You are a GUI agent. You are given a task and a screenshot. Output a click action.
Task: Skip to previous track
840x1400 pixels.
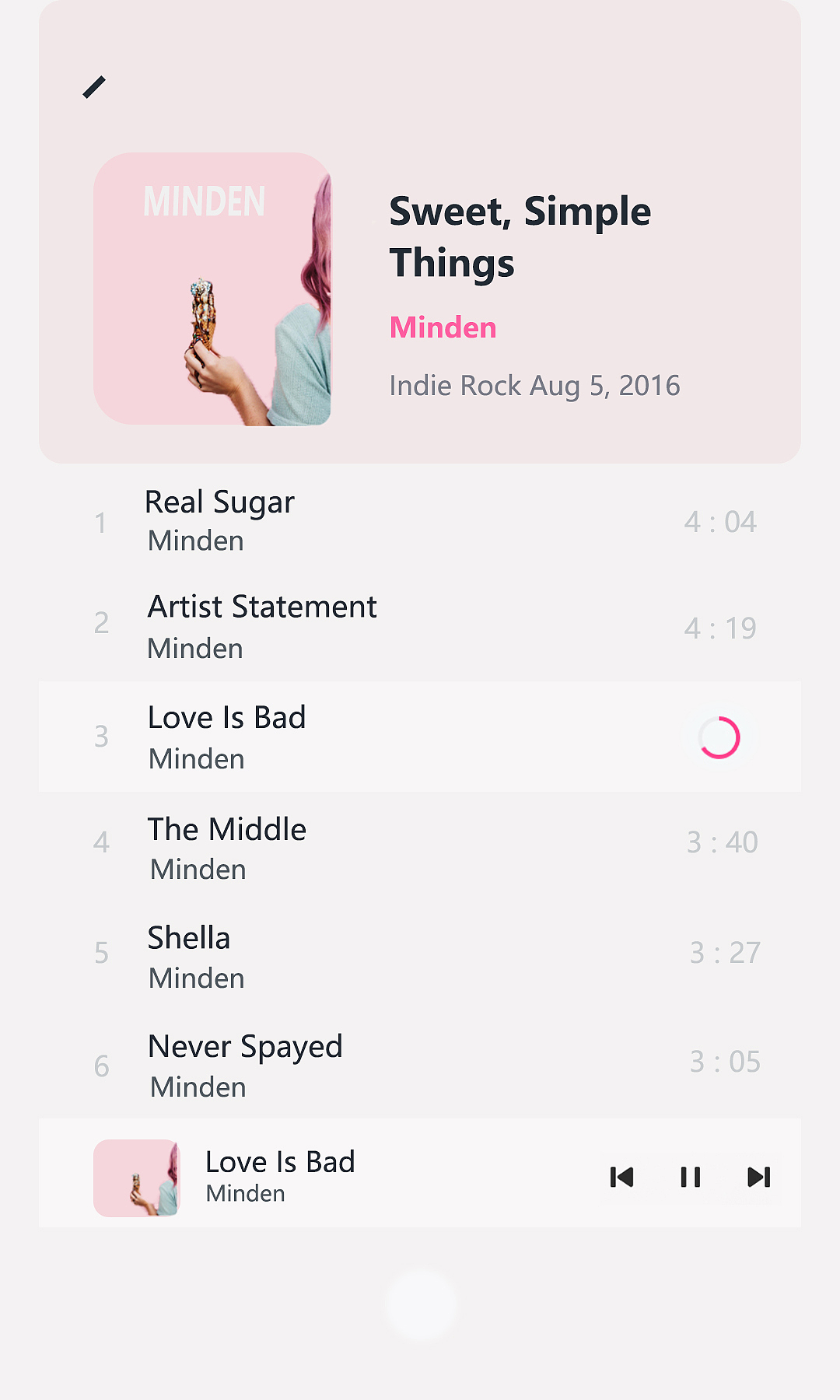pos(621,1177)
